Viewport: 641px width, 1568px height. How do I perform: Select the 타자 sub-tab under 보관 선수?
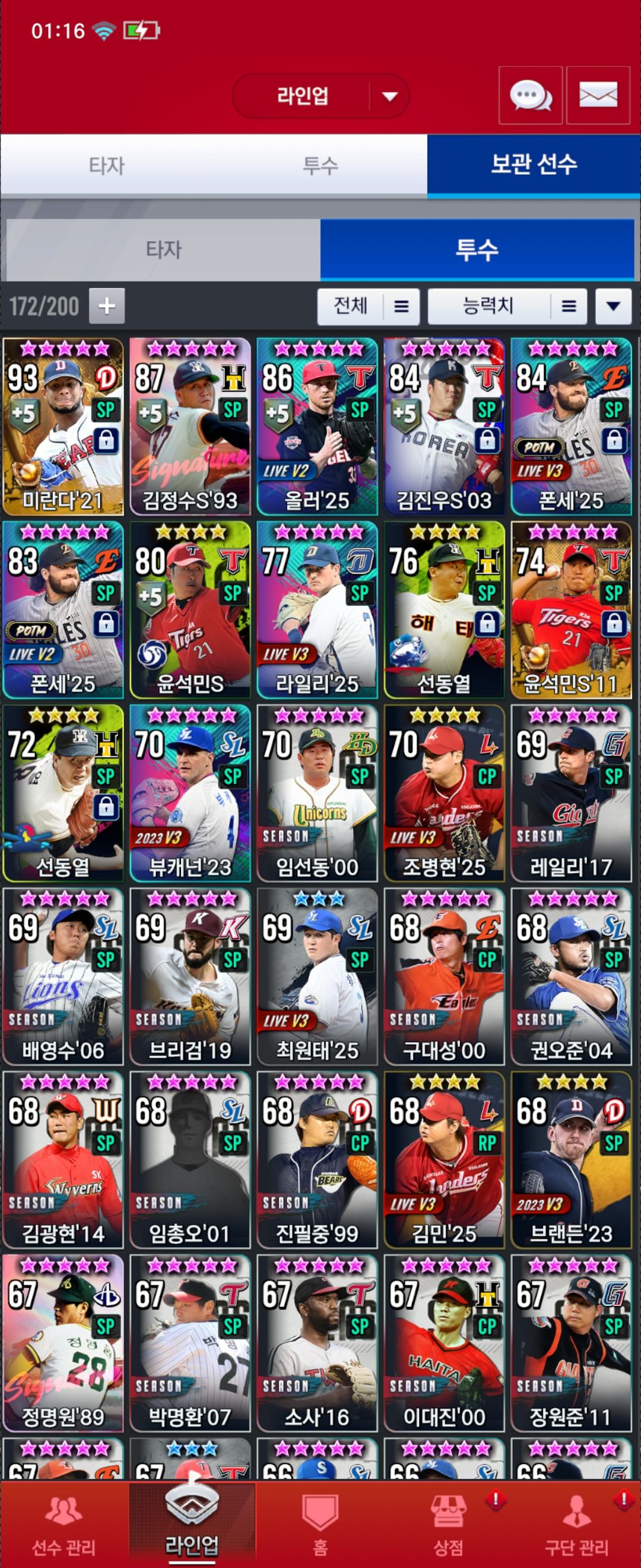click(164, 249)
